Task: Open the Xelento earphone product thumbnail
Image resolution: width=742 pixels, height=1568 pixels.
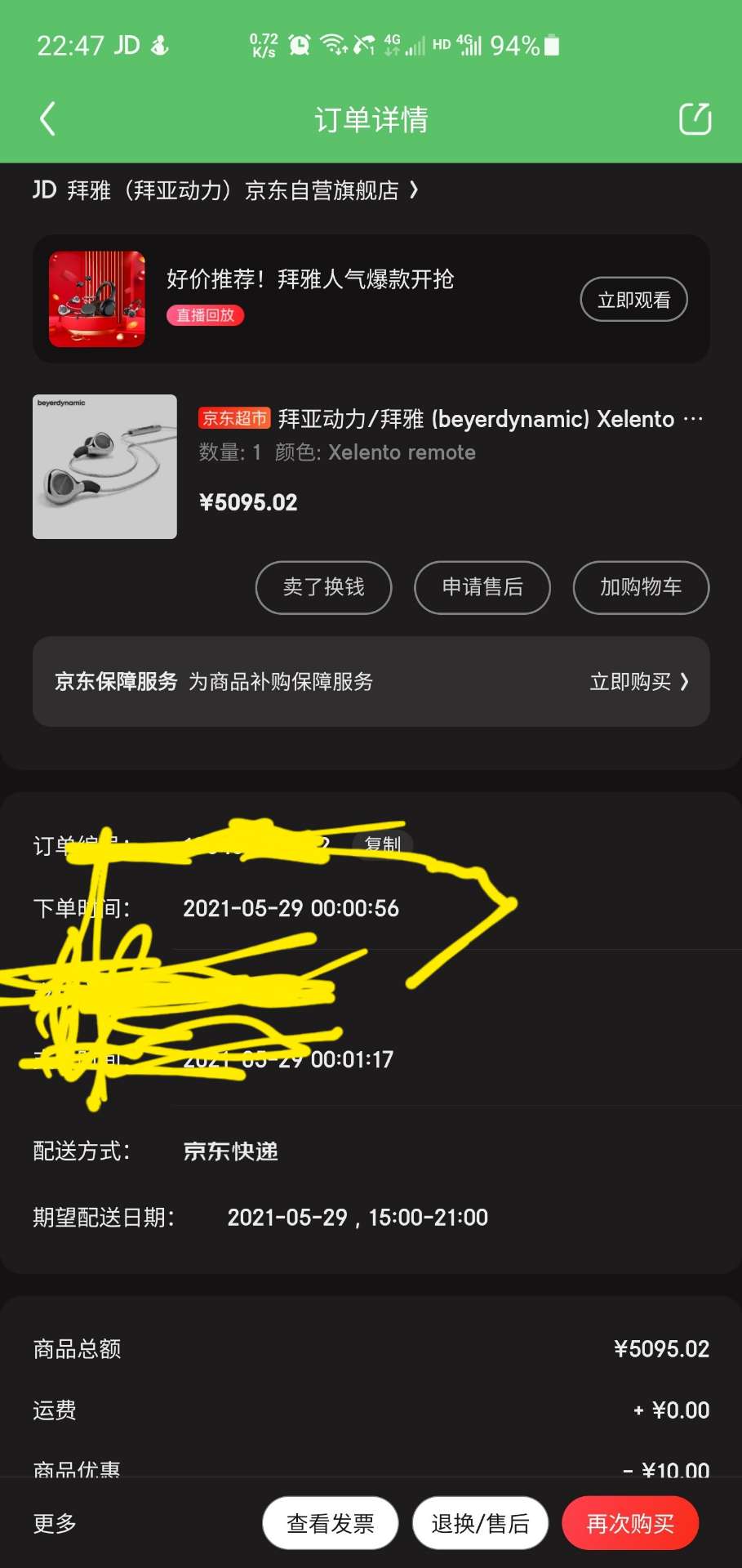Action: (x=104, y=466)
